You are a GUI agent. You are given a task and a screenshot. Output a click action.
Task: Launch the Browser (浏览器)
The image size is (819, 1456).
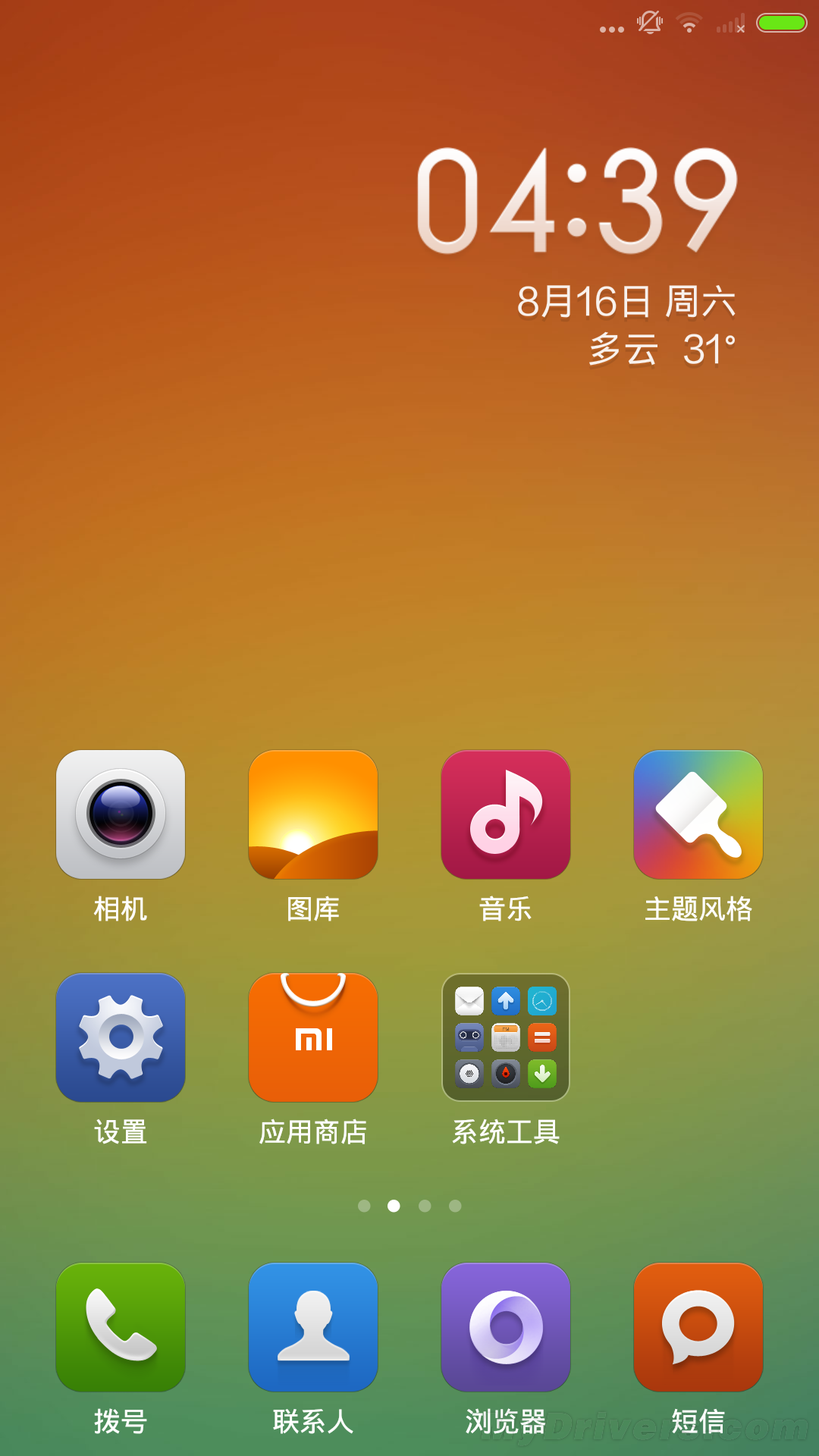coord(506,1327)
